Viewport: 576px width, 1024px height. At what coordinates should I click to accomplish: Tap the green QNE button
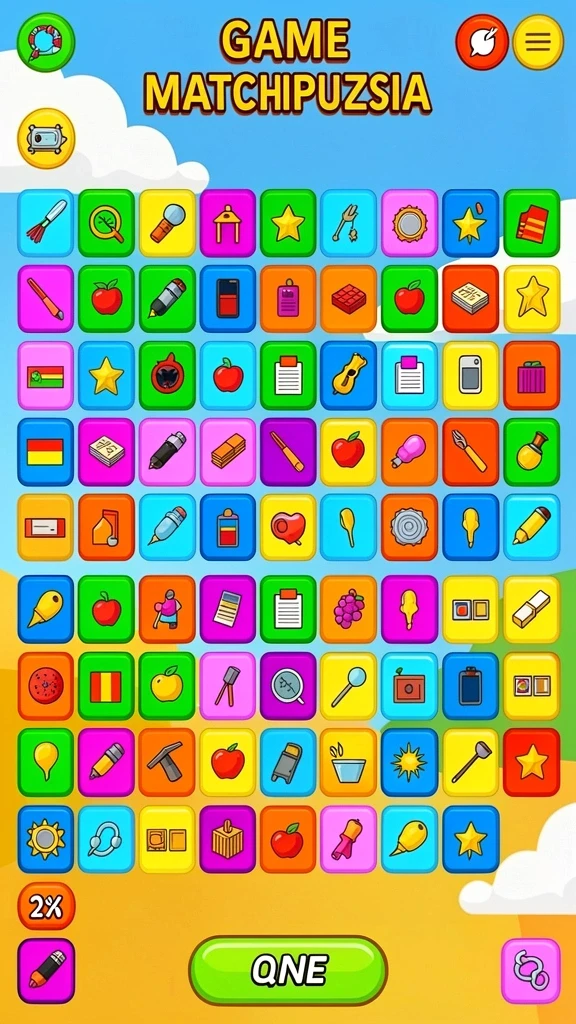tap(288, 970)
